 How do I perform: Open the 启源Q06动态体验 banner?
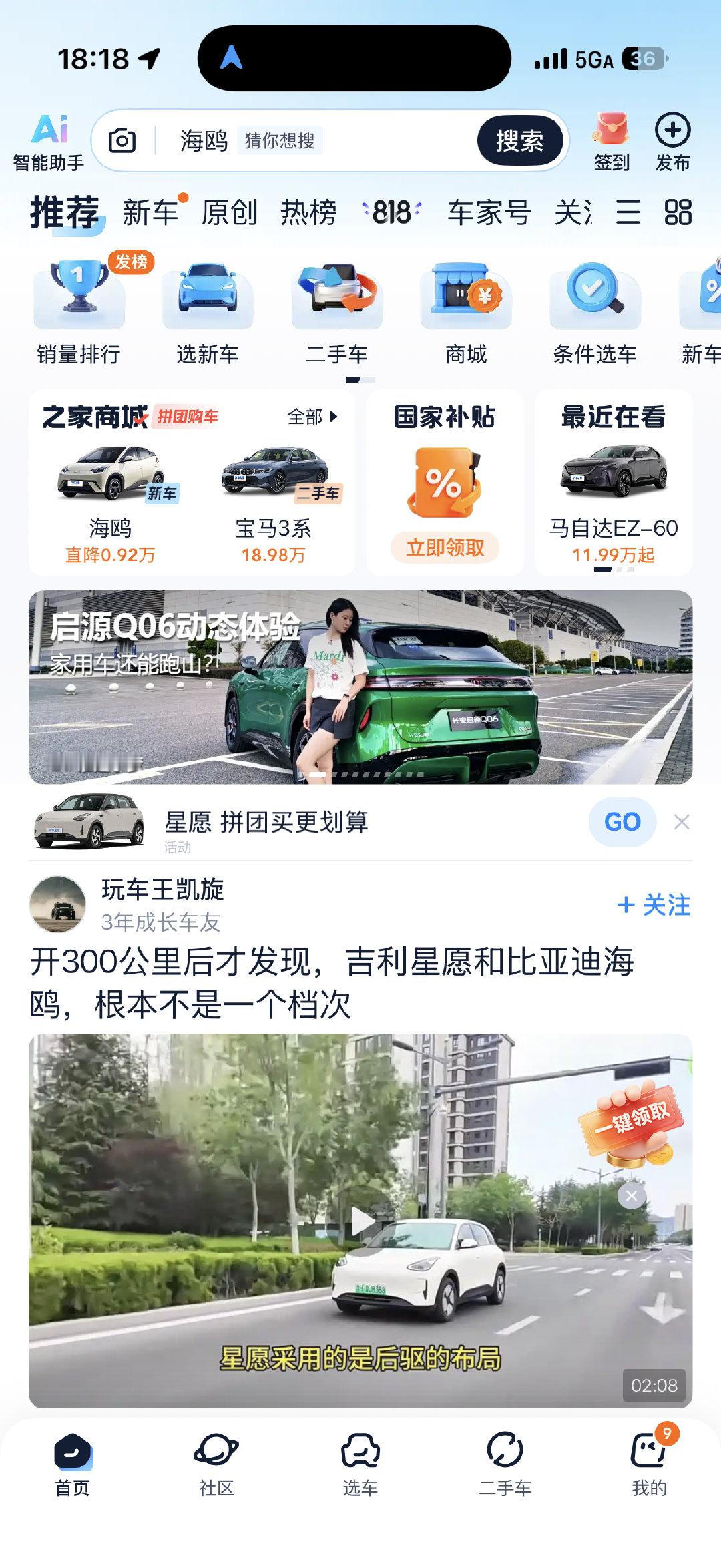click(x=360, y=687)
